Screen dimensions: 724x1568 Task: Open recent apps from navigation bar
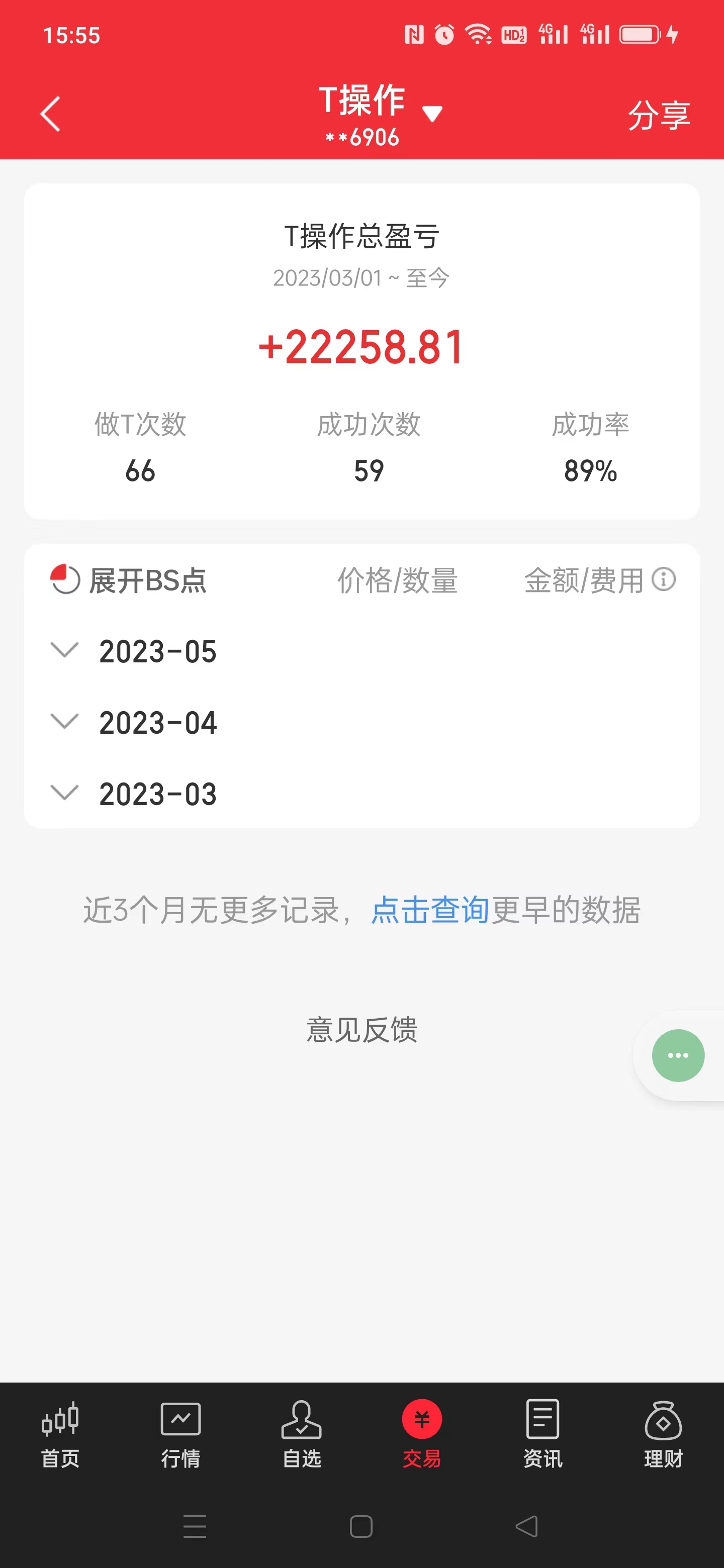coord(195,1526)
